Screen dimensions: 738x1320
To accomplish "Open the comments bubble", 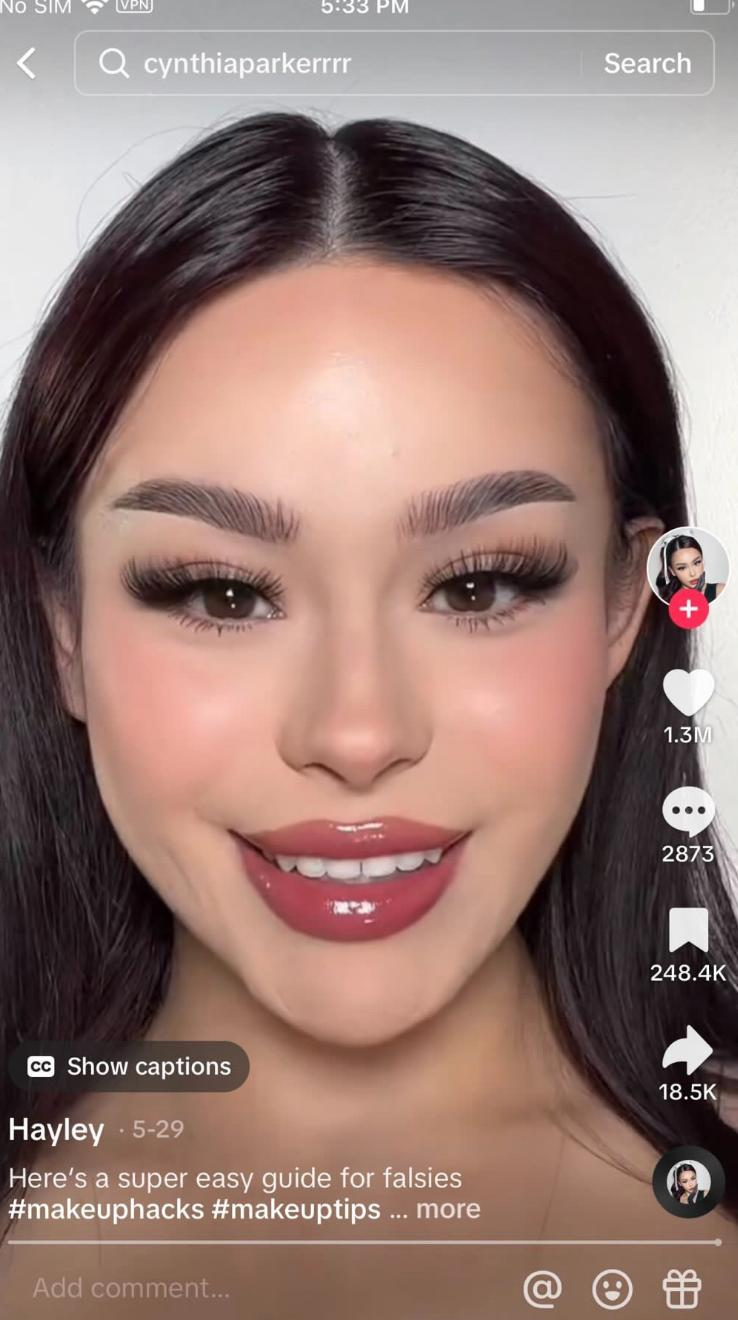I will (688, 812).
